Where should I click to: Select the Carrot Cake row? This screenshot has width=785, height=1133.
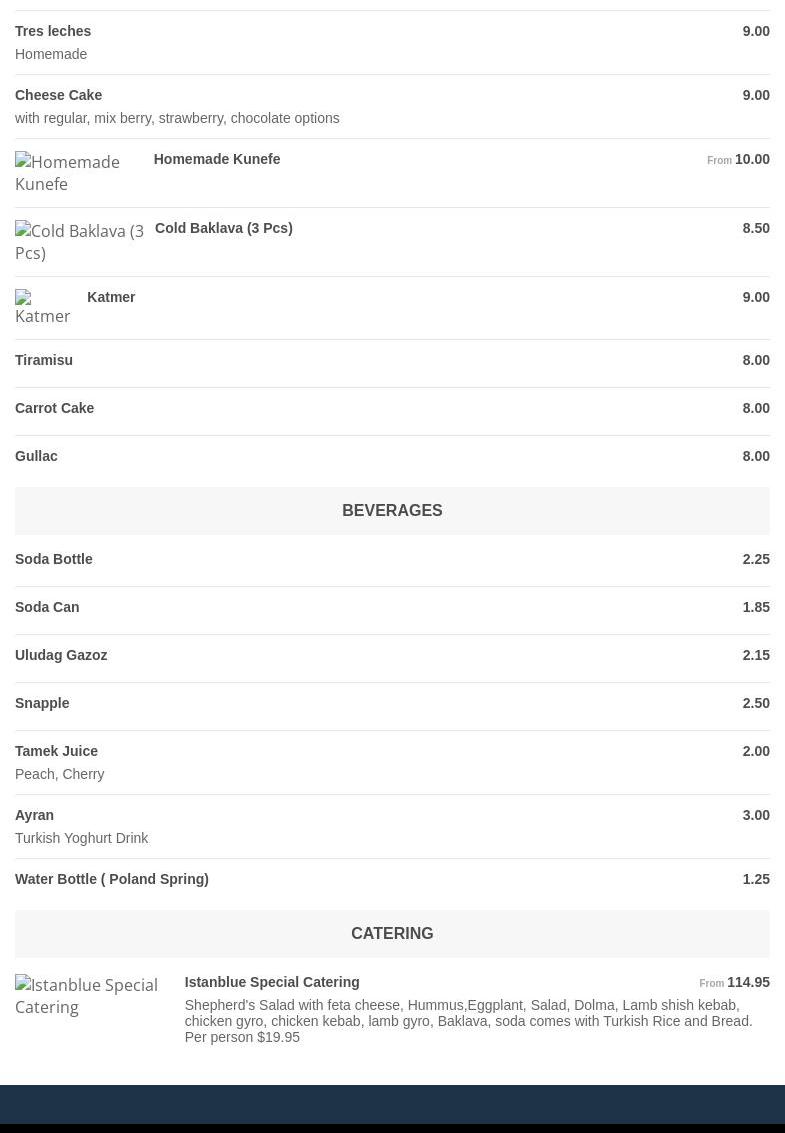[54, 408]
